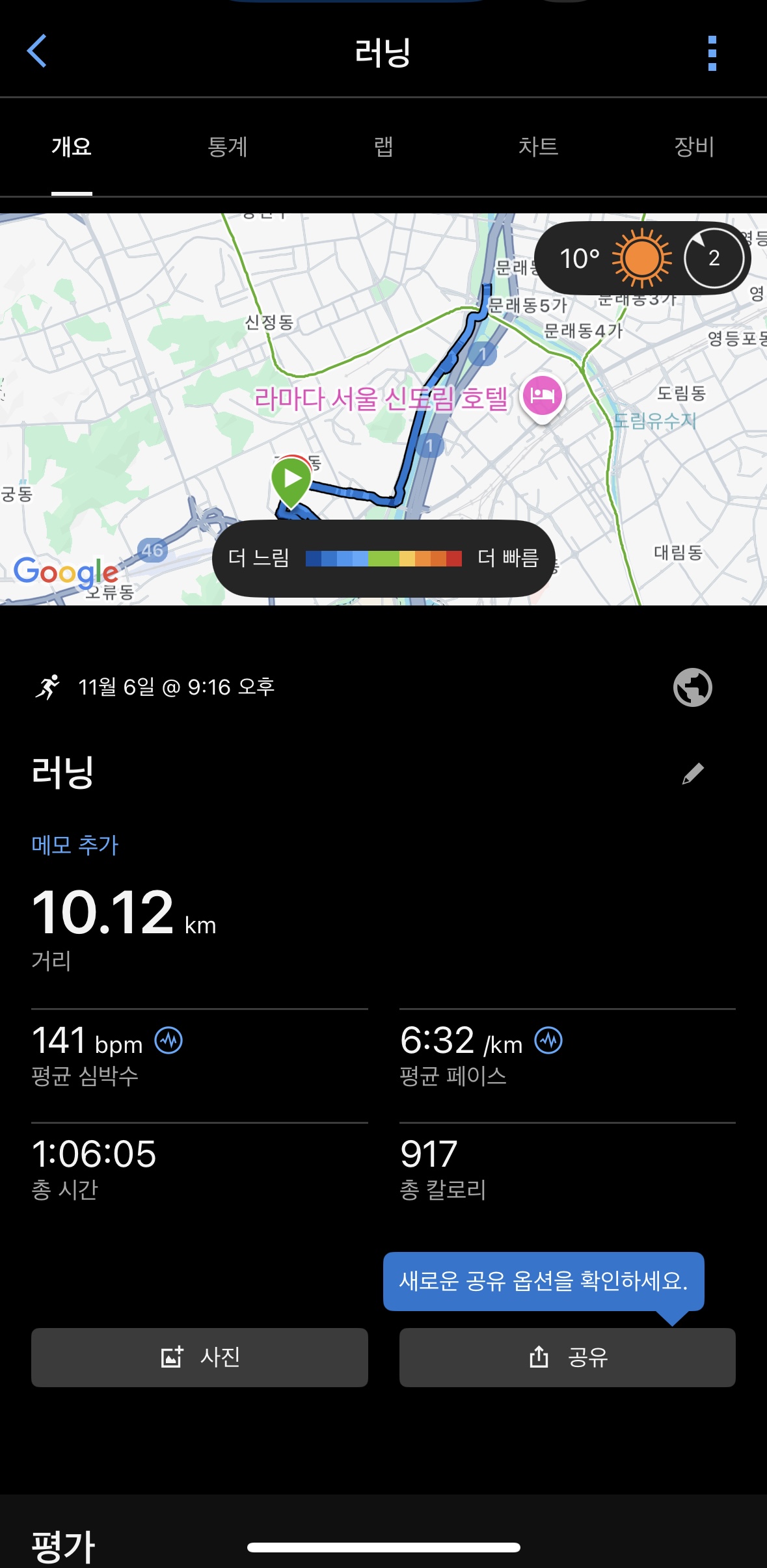This screenshot has height=1568, width=767.
Task: Open the three-dot overflow menu
Action: tap(714, 52)
